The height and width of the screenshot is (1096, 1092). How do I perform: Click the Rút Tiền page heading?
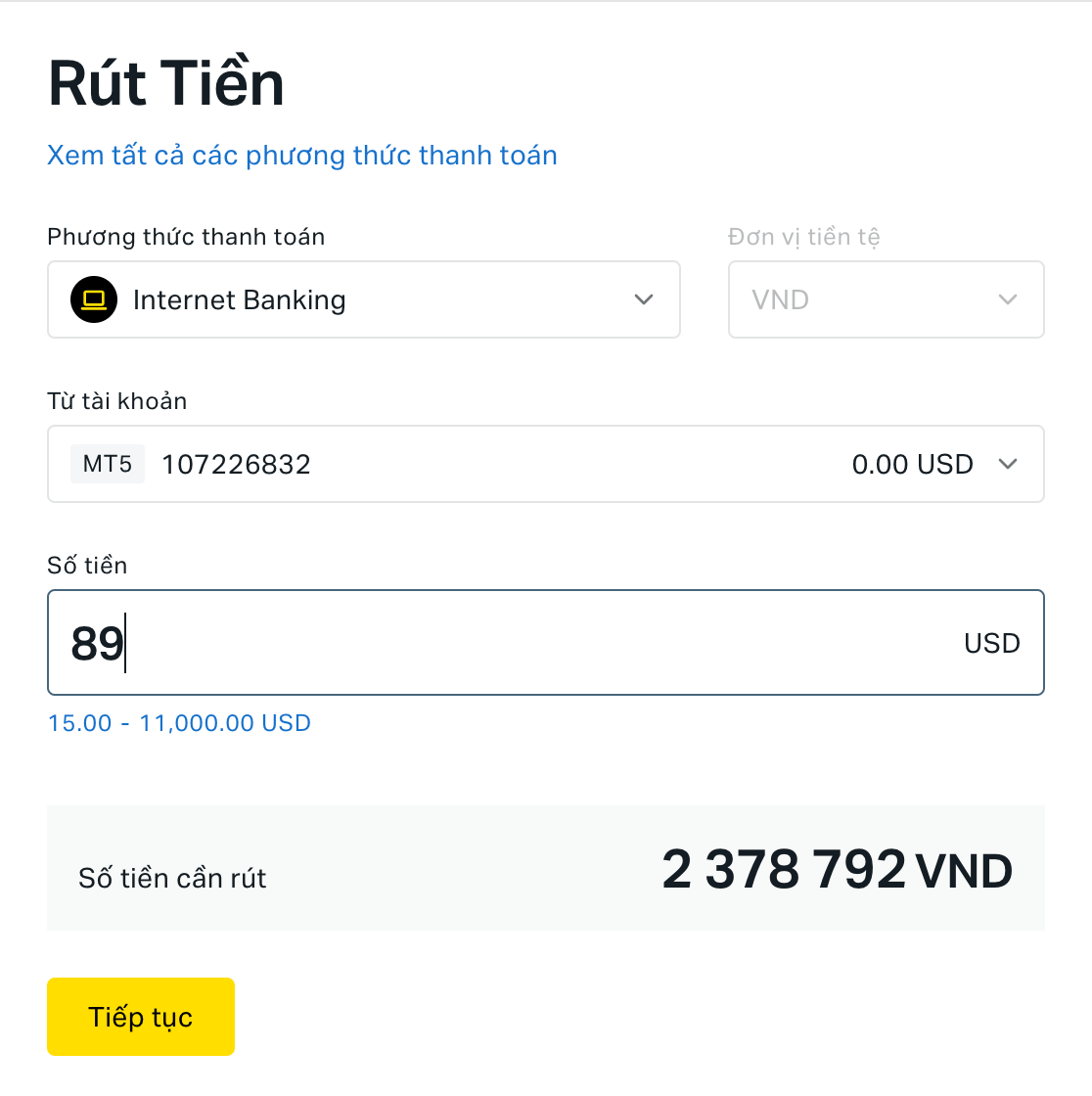pyautogui.click(x=165, y=82)
